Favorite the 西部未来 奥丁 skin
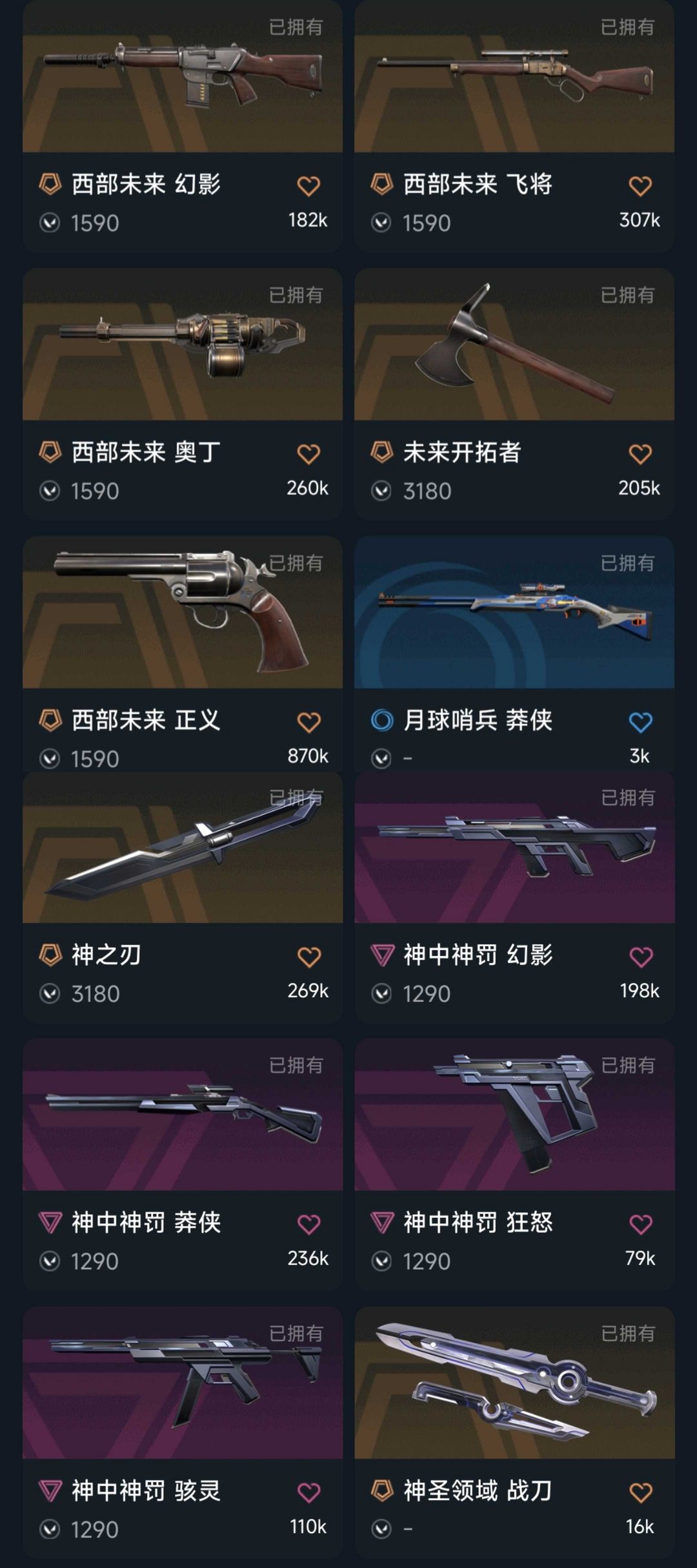 308,454
